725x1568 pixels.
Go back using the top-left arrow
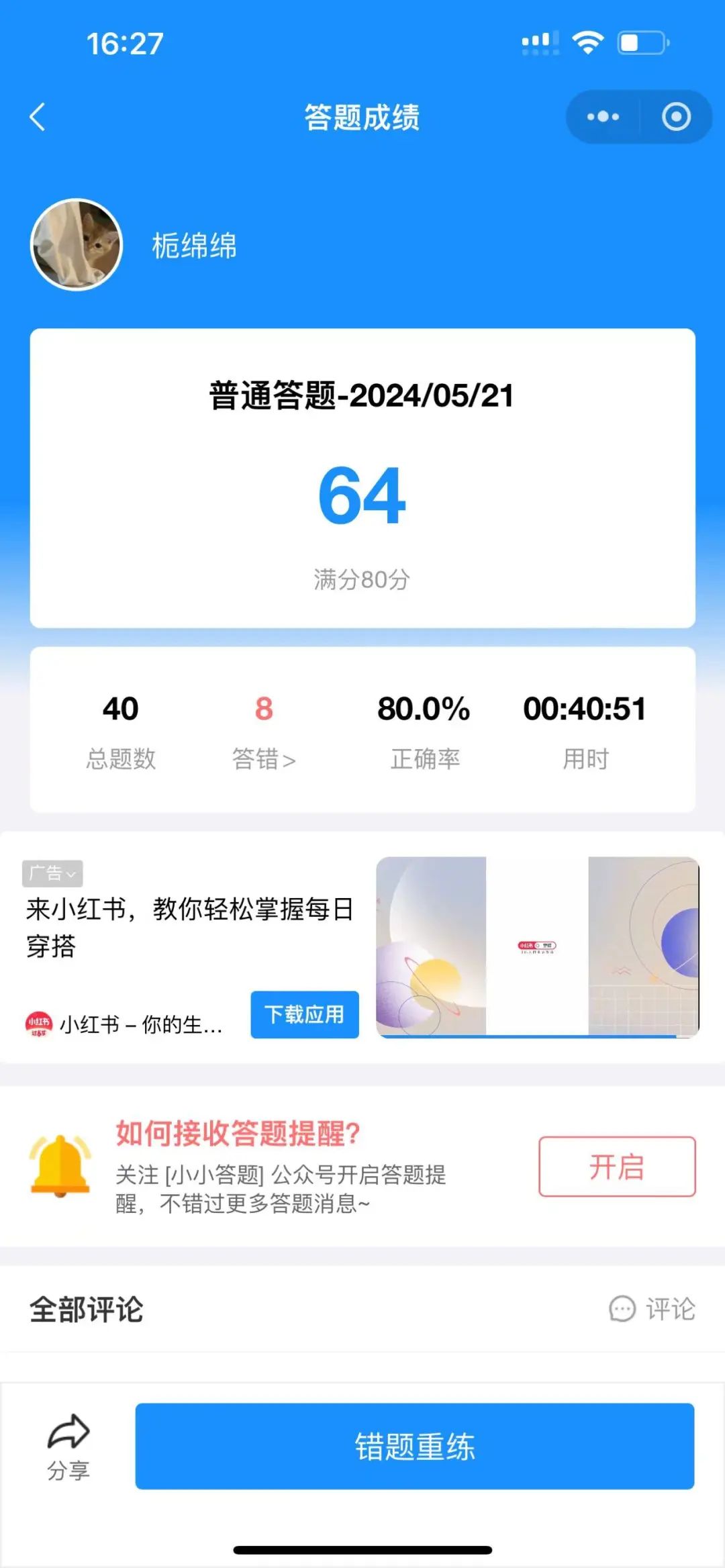[38, 117]
